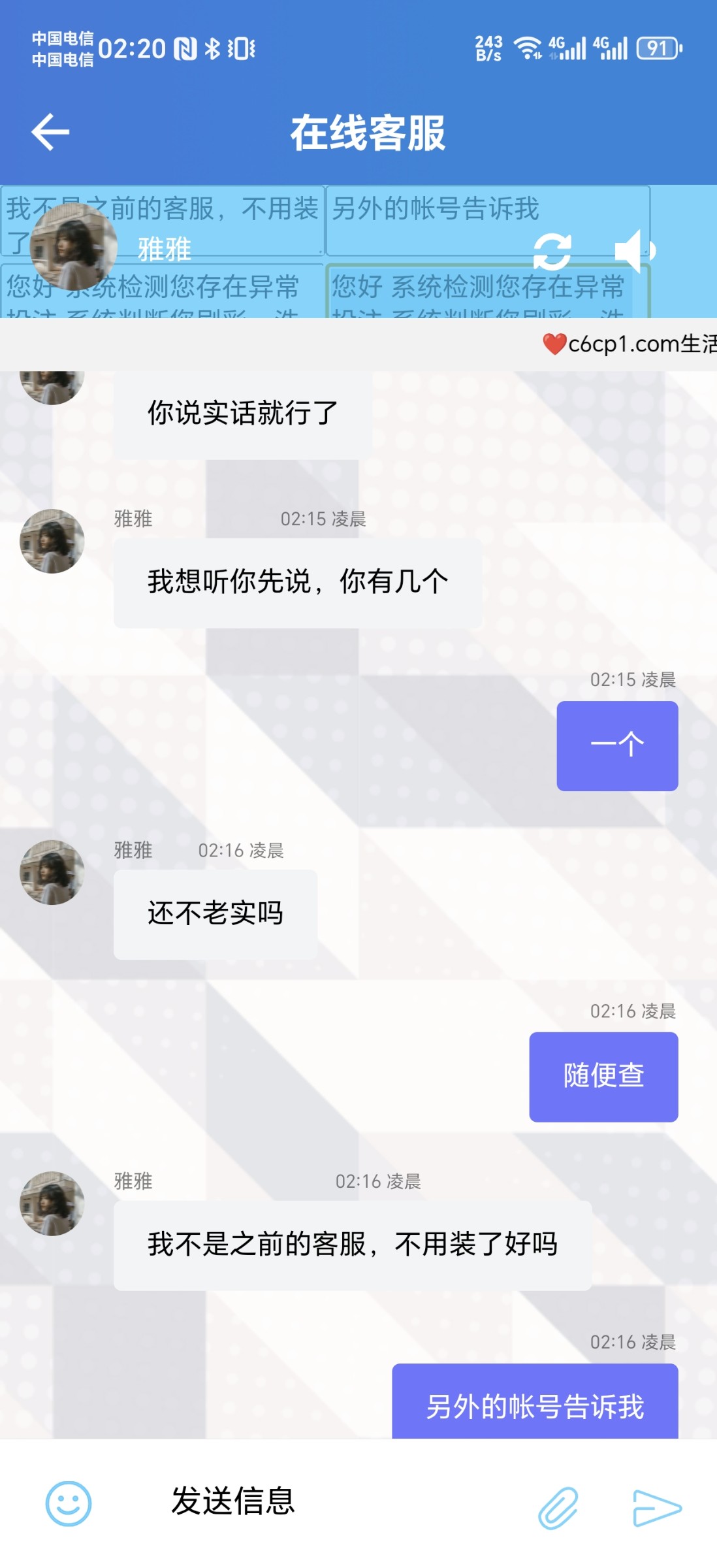
Task: Tap the refresh icon in the header
Action: point(552,252)
